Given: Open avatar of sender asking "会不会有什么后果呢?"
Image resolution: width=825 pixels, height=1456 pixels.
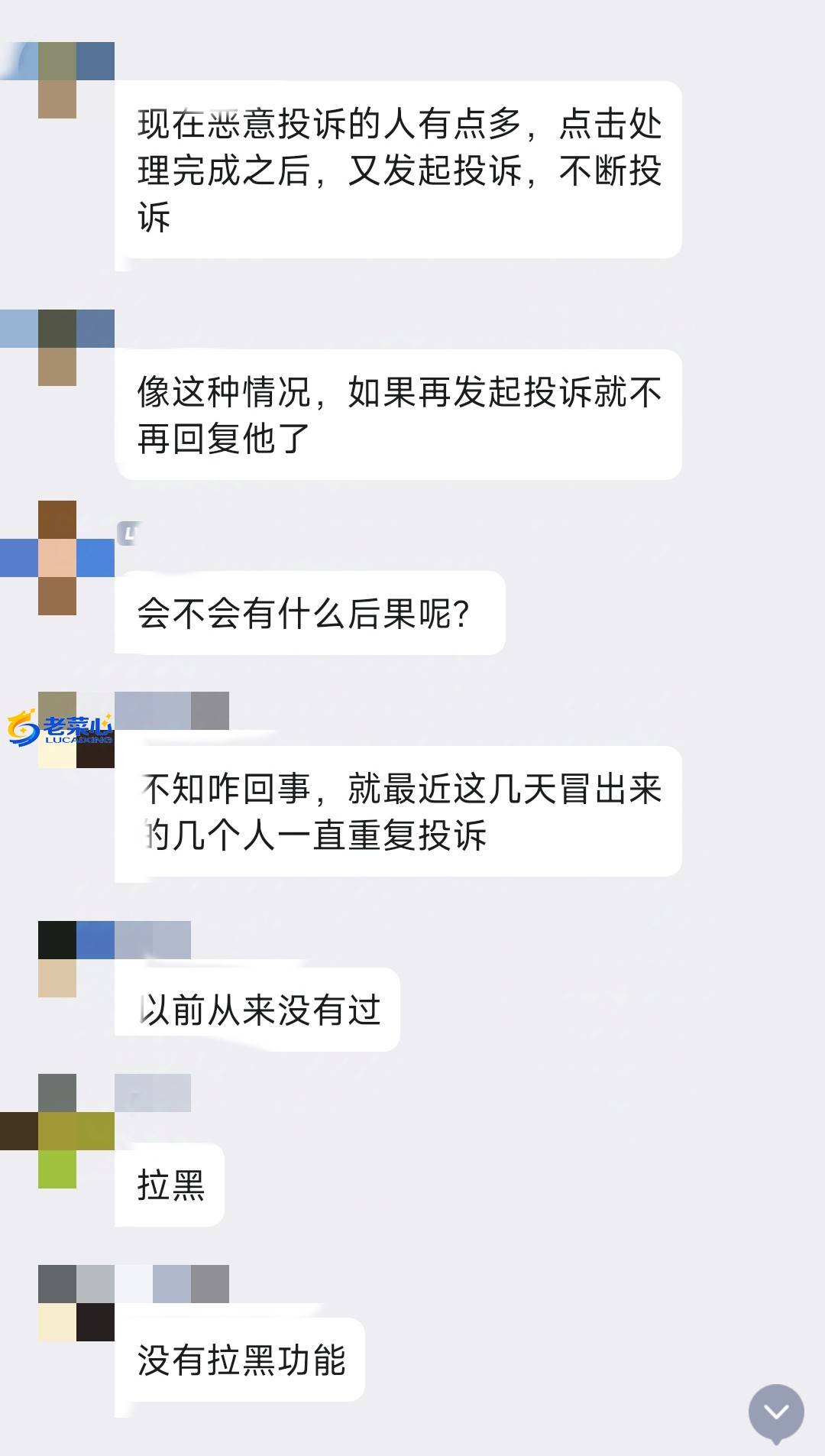Looking at the screenshot, I should click(57, 558).
